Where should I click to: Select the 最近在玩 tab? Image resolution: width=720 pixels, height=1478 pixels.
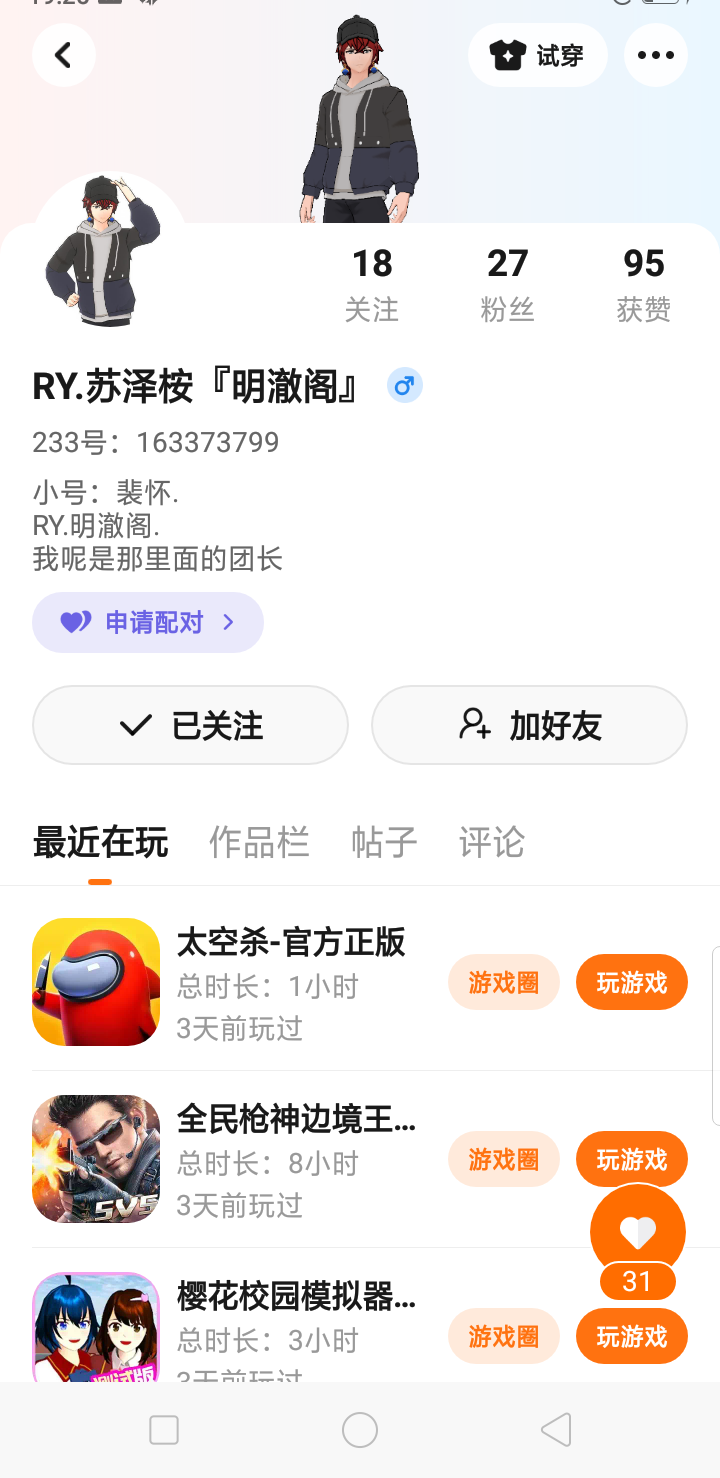tap(100, 842)
